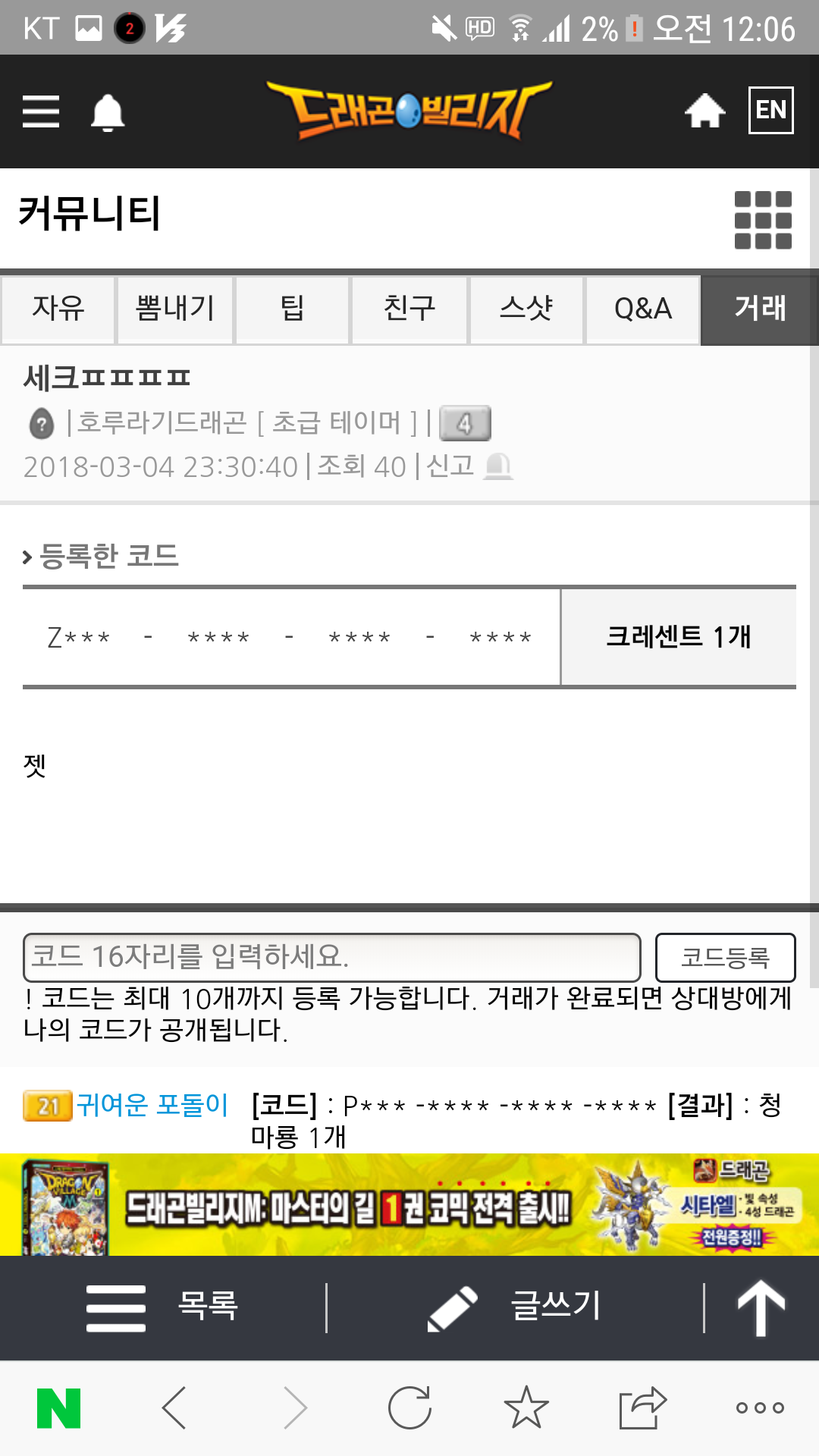Jump to top with the up arrow

pos(761,1307)
